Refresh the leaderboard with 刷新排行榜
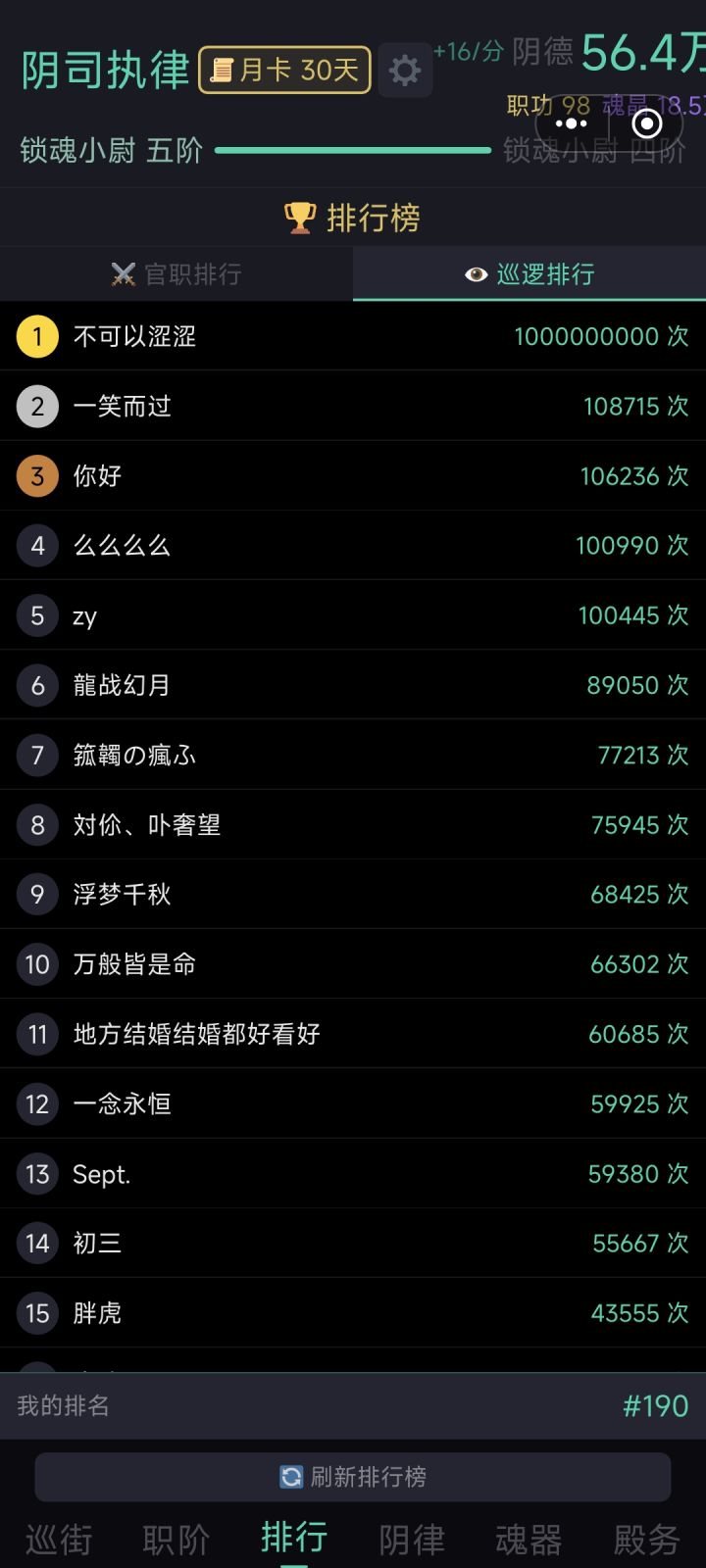Screen dimensions: 706x1568 (353, 1477)
